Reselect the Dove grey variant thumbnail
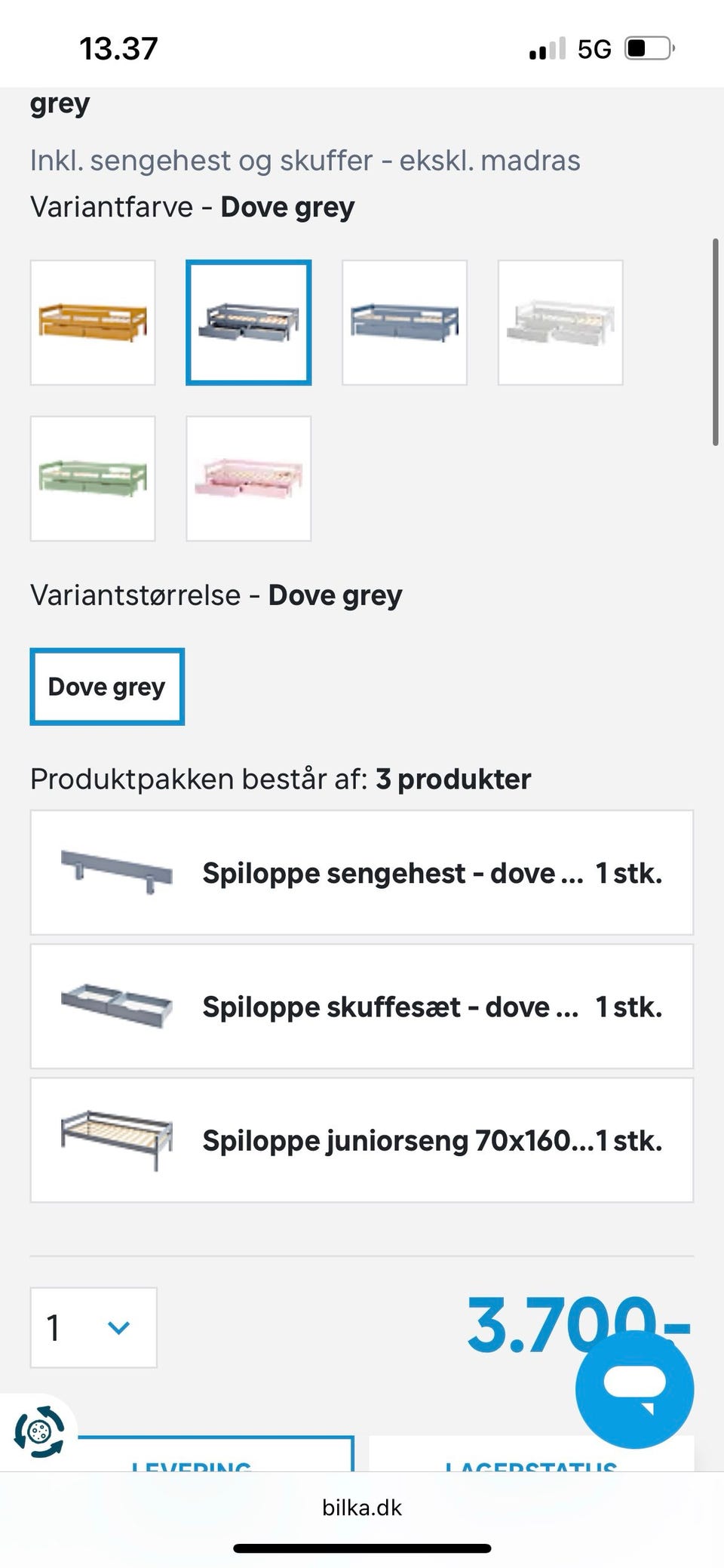 coord(249,321)
